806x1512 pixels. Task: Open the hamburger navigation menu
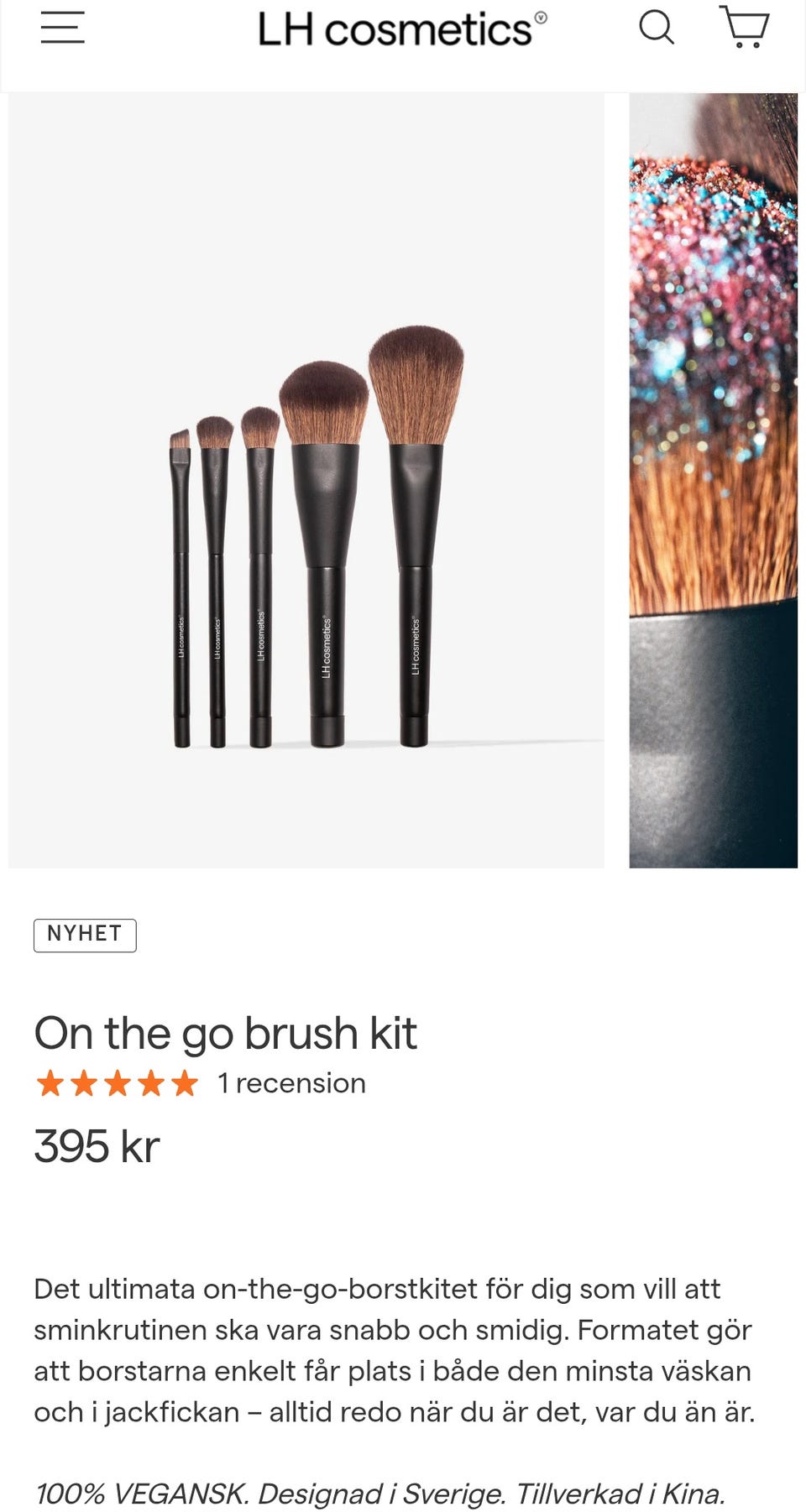63,28
